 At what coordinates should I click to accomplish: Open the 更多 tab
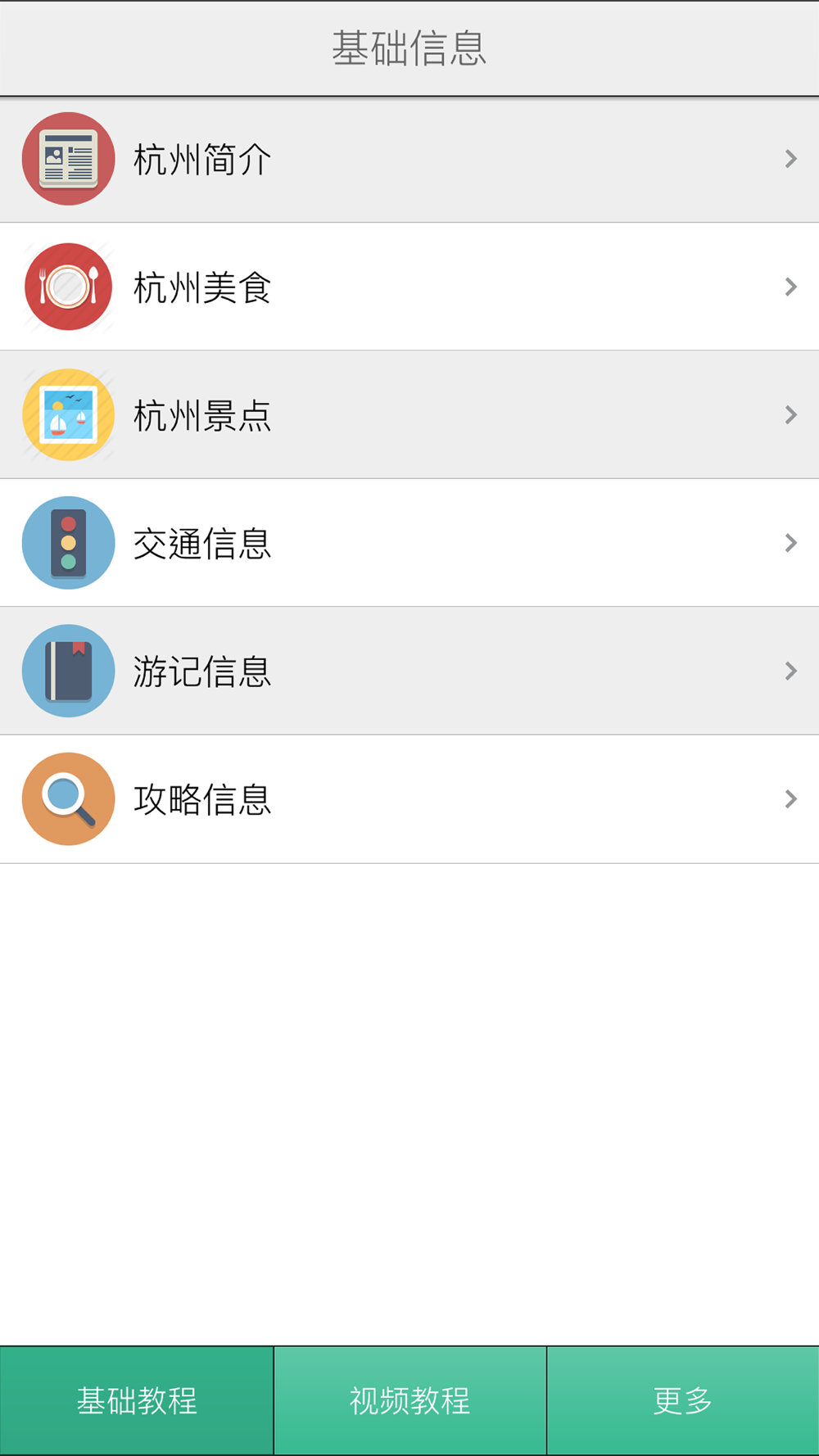pyautogui.click(x=683, y=1400)
